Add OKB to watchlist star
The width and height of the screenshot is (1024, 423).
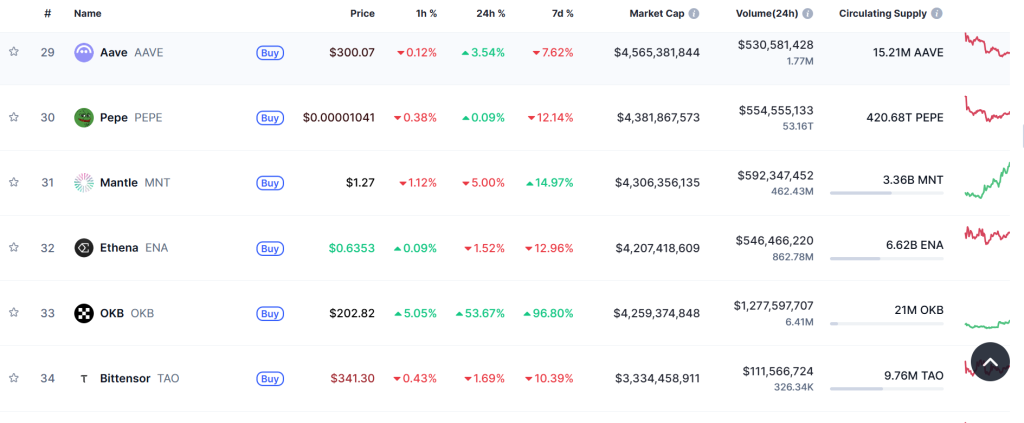[14, 313]
